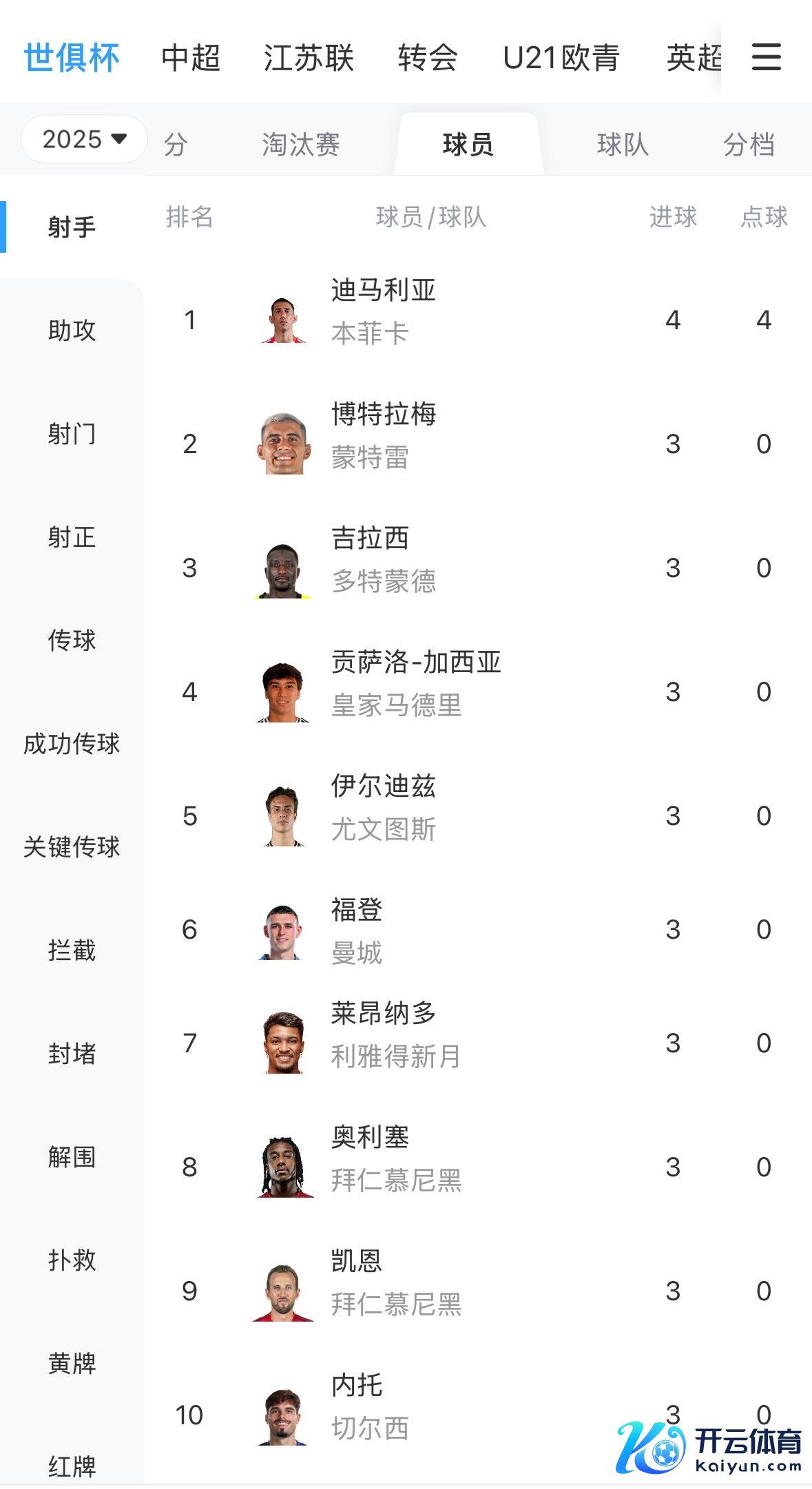
Task: Switch to the 中超 league tab
Action: click(191, 58)
